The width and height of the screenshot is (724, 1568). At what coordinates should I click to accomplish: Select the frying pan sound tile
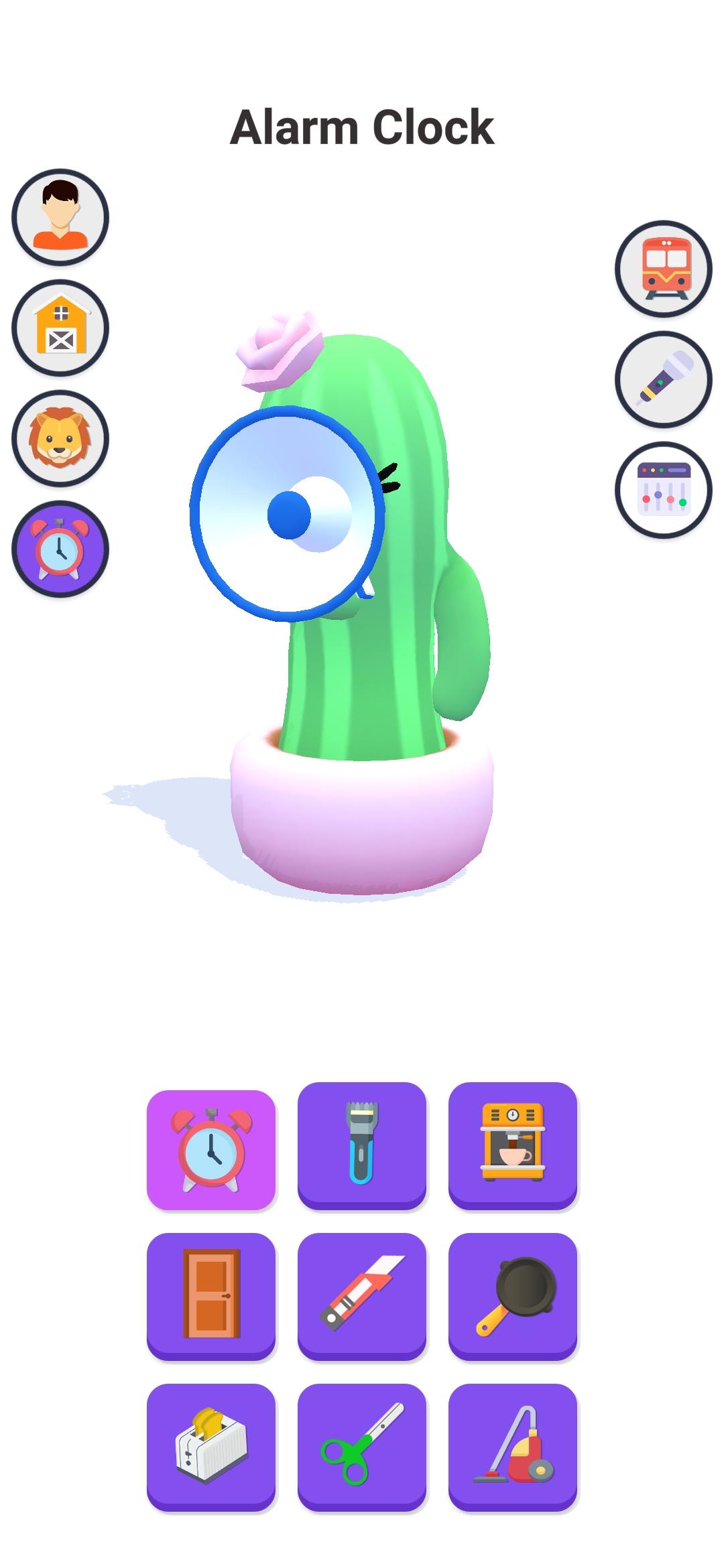(x=513, y=1293)
